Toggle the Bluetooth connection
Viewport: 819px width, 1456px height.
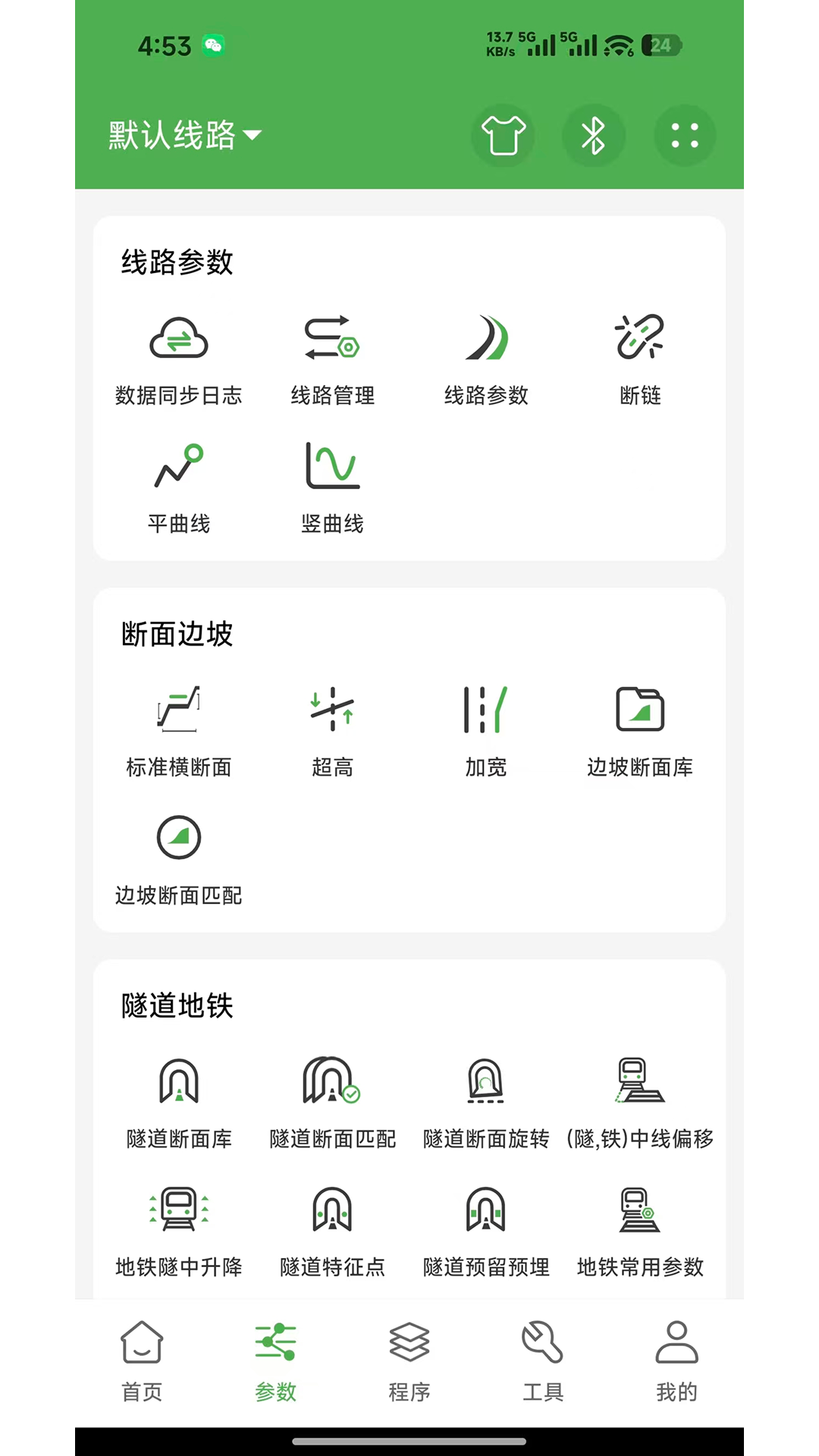tap(594, 135)
